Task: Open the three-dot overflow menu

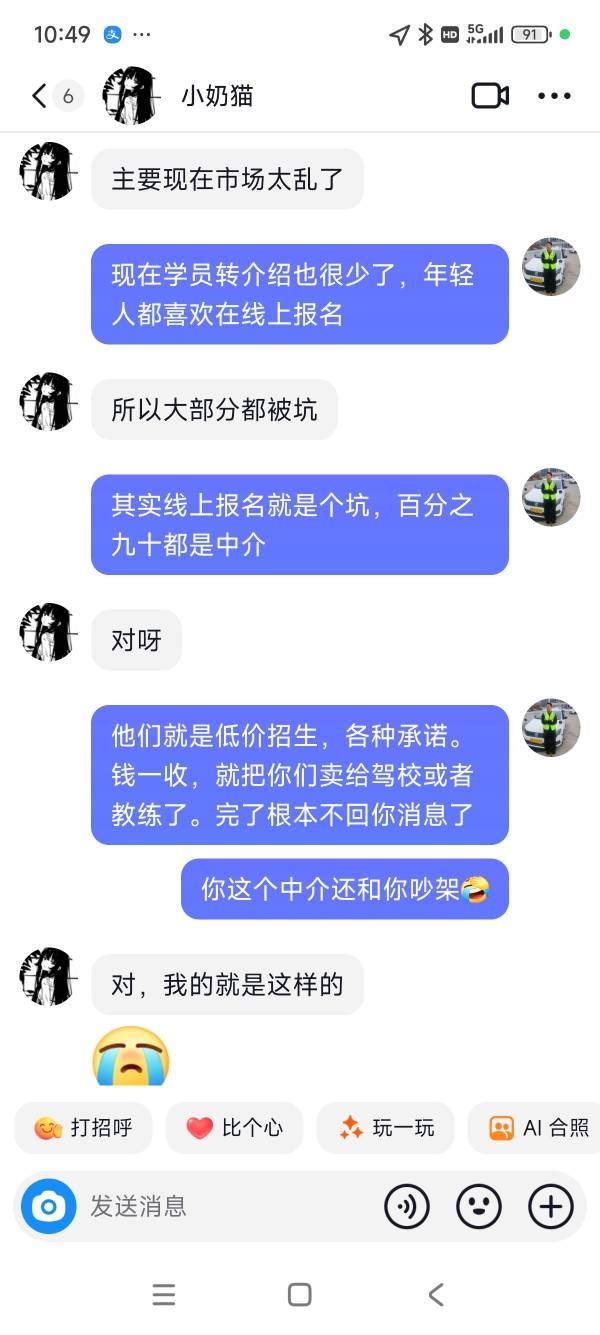Action: coord(554,96)
